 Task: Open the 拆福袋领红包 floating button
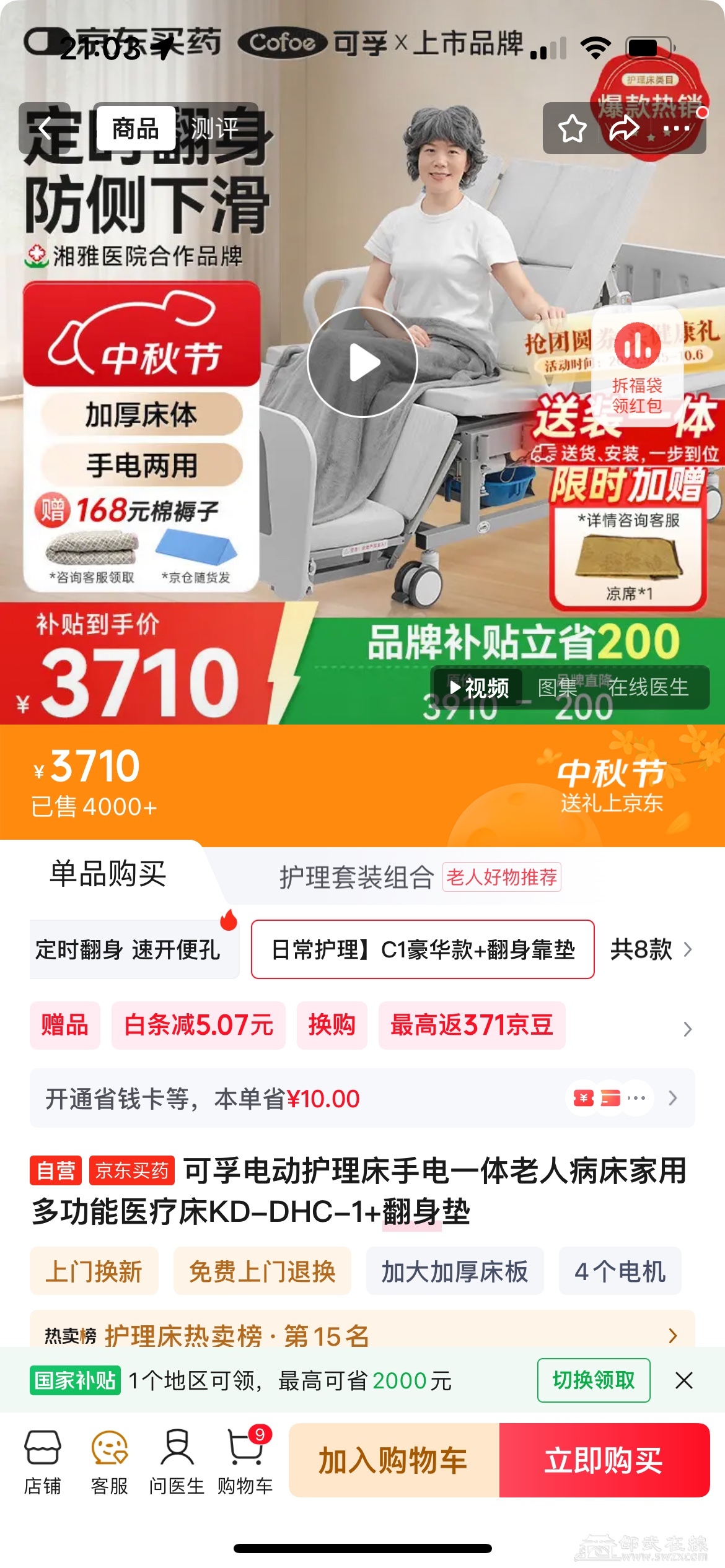click(637, 369)
